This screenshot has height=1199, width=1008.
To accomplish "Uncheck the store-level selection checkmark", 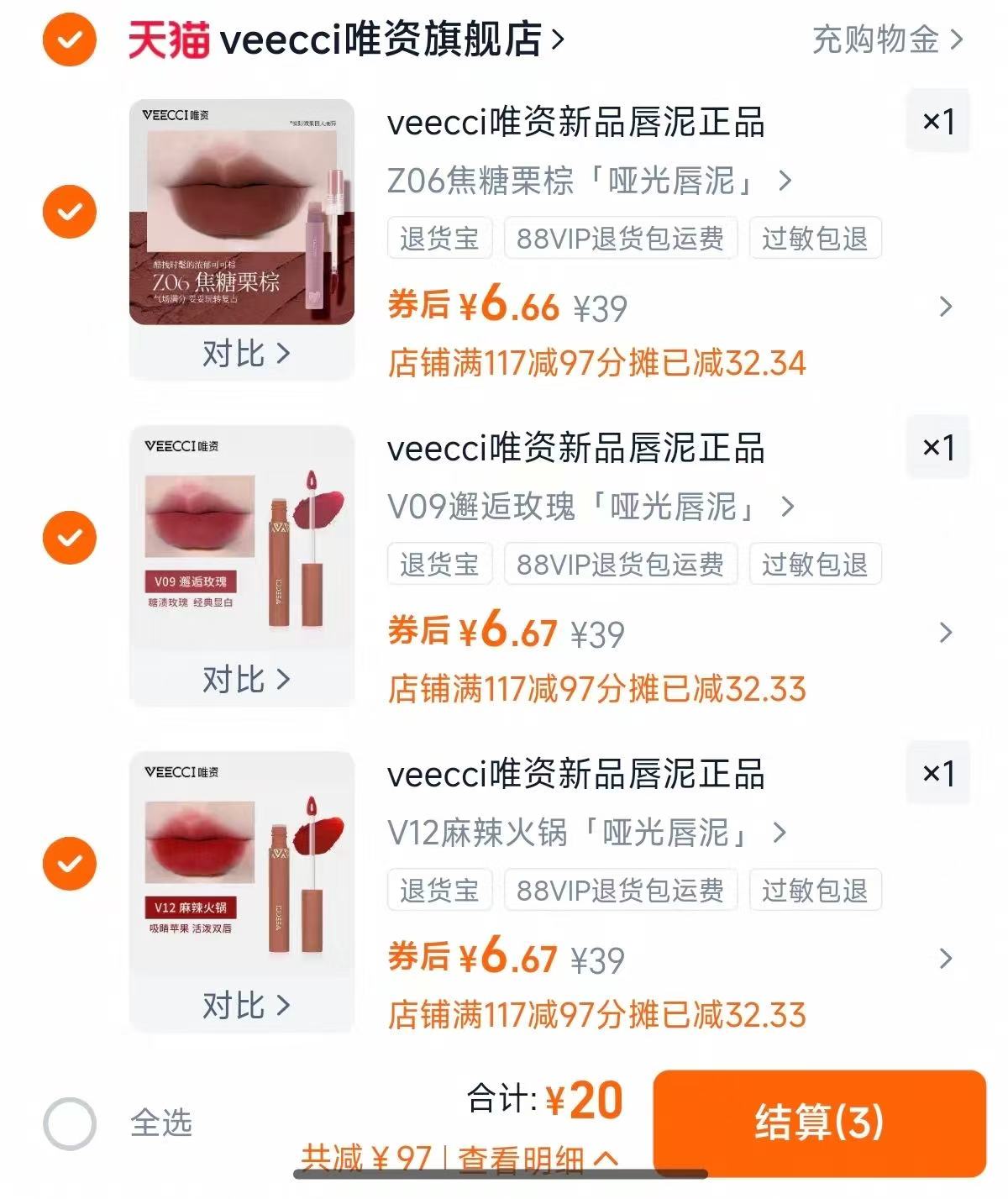I will tap(67, 39).
